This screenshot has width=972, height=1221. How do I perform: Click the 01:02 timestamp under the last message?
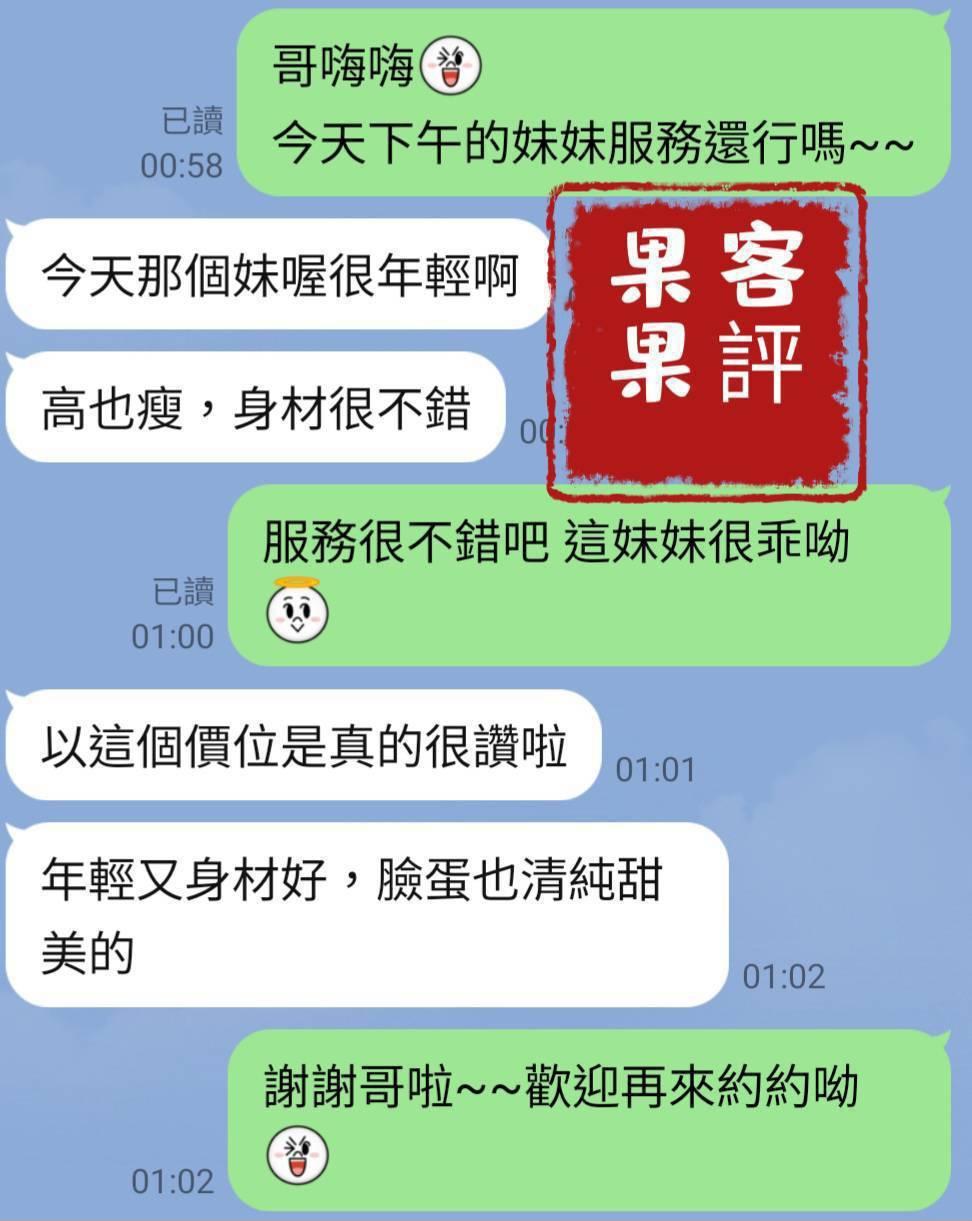pos(174,1182)
